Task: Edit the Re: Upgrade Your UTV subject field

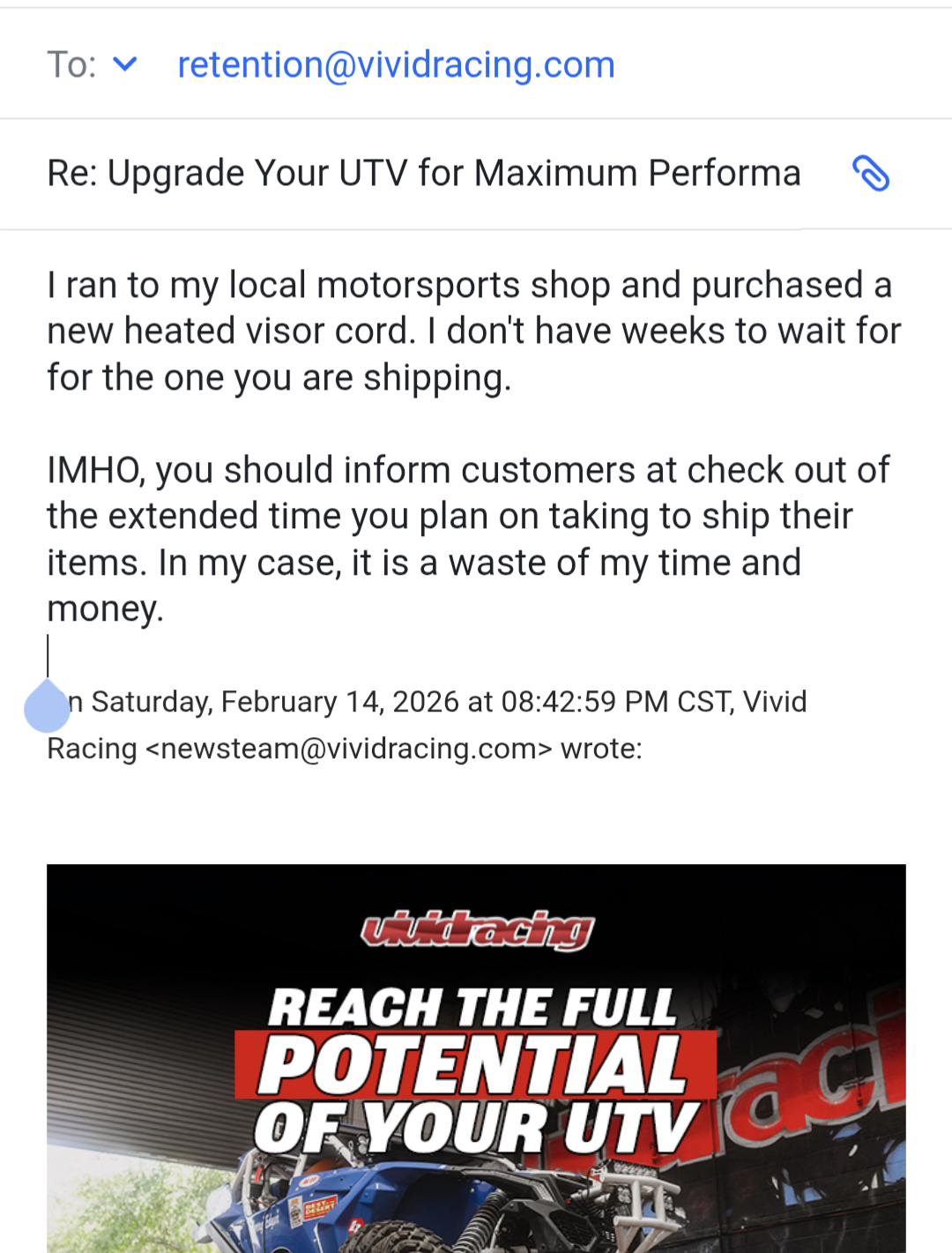Action: 423,173
